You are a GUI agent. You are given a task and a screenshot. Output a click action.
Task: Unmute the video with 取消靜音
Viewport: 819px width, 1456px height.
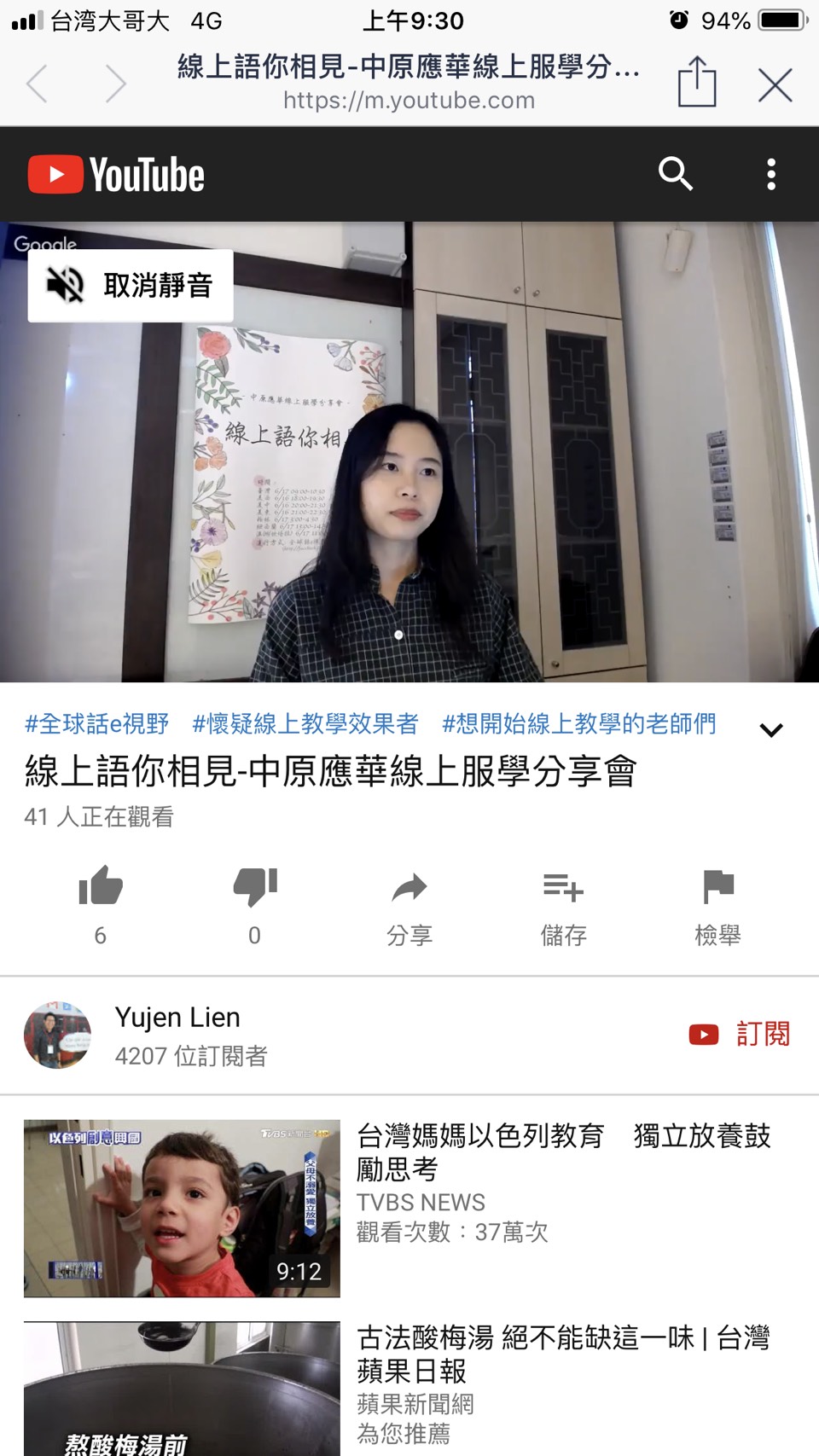pyautogui.click(x=131, y=286)
